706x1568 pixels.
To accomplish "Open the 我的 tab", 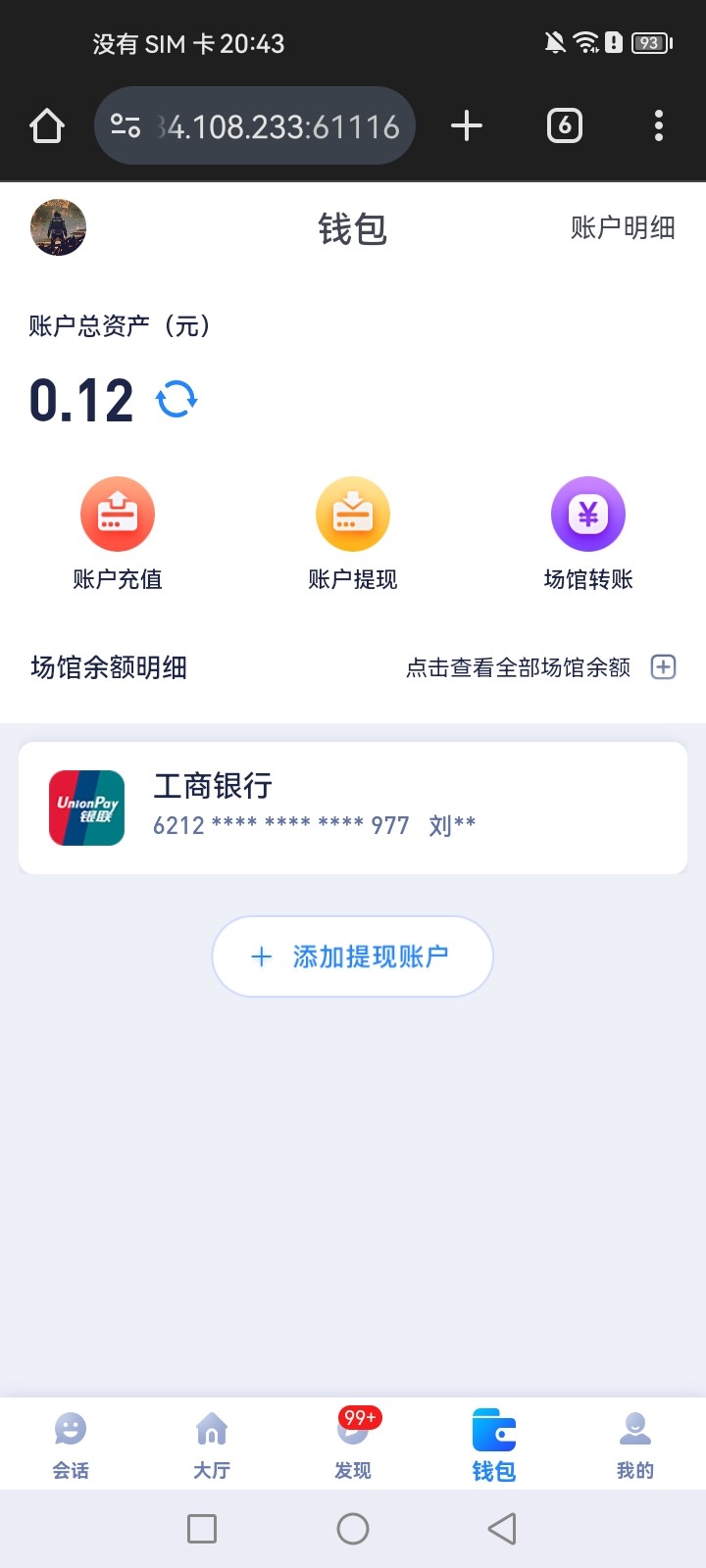I will [635, 1445].
